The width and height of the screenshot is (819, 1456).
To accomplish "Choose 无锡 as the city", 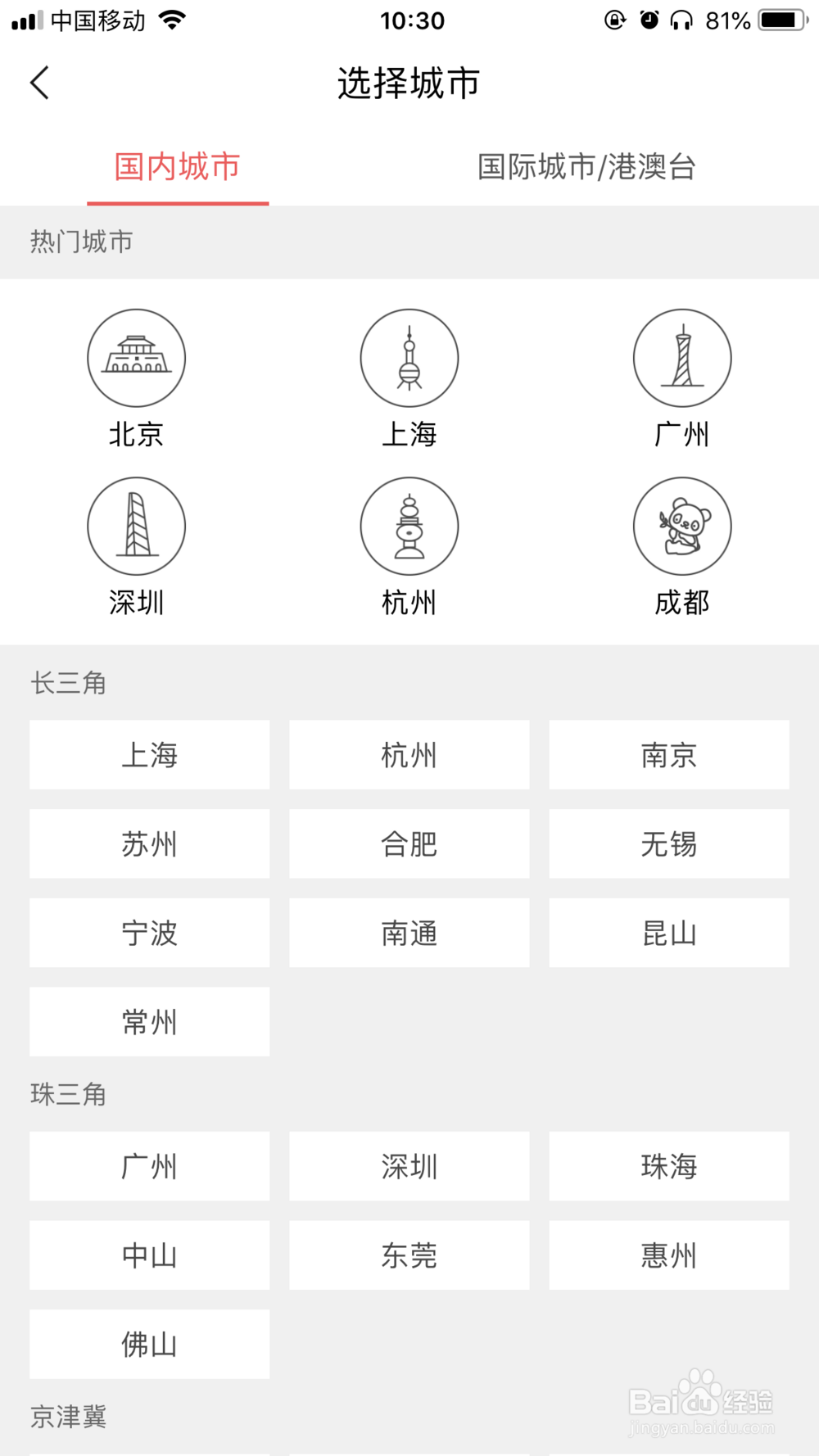I will (x=668, y=843).
